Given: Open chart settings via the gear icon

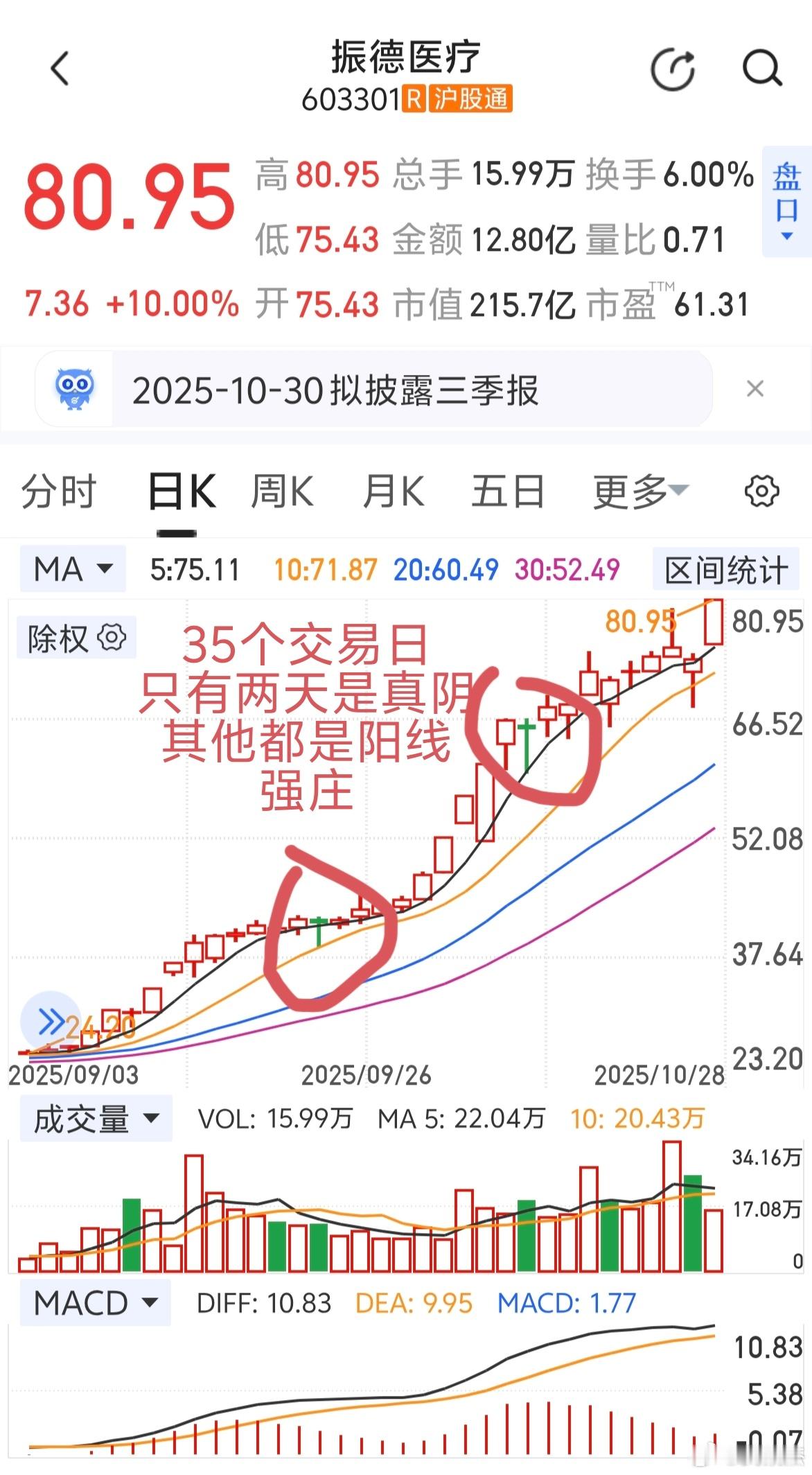Looking at the screenshot, I should point(762,490).
